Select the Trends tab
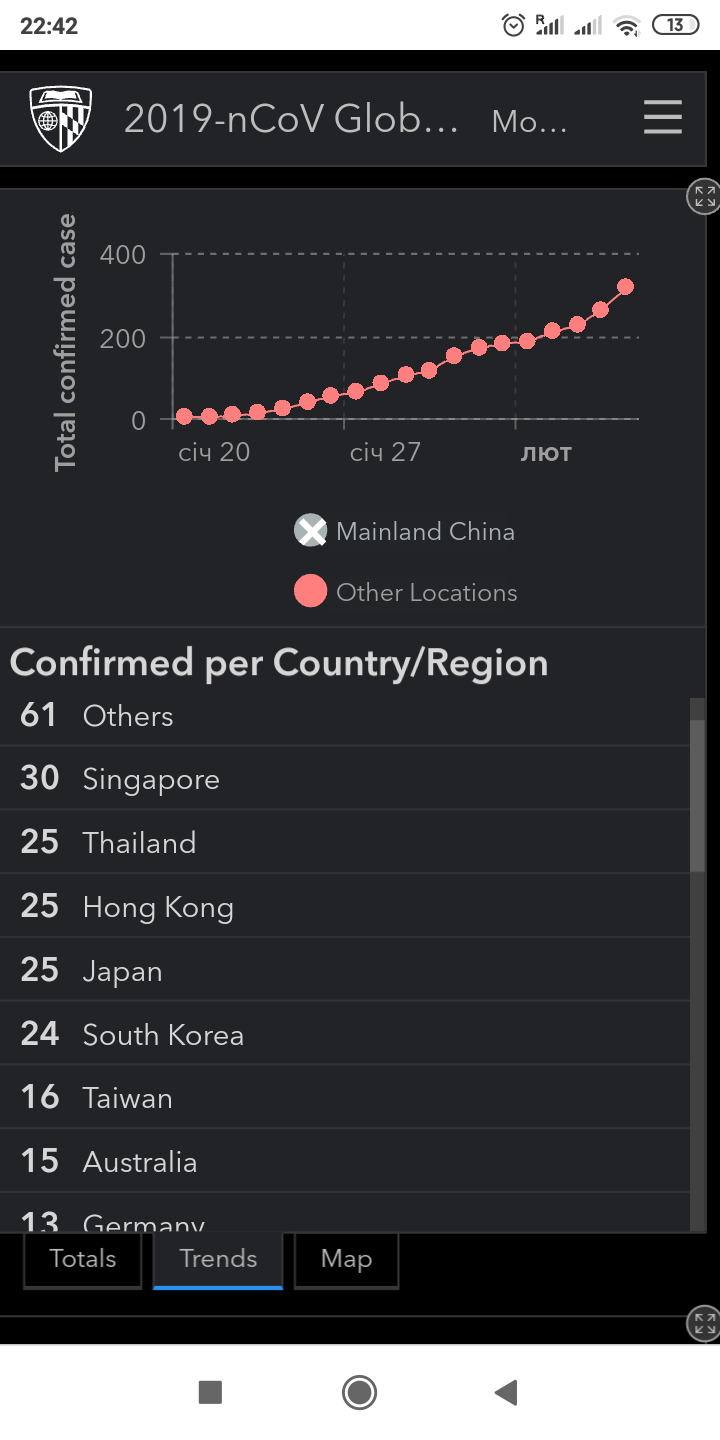Viewport: 720px width, 1440px height. point(218,1260)
